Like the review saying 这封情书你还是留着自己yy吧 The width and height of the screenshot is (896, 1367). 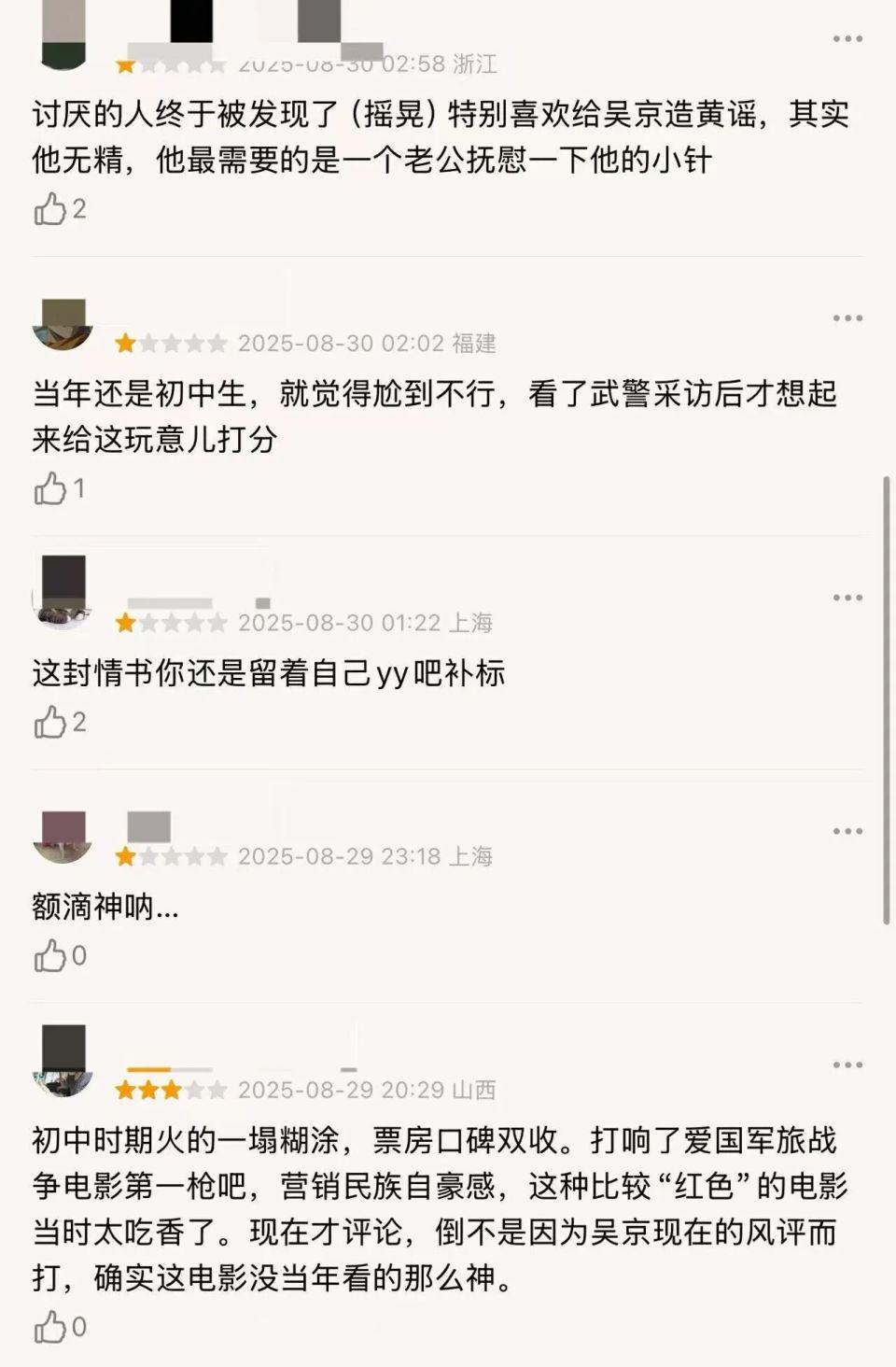click(x=50, y=722)
